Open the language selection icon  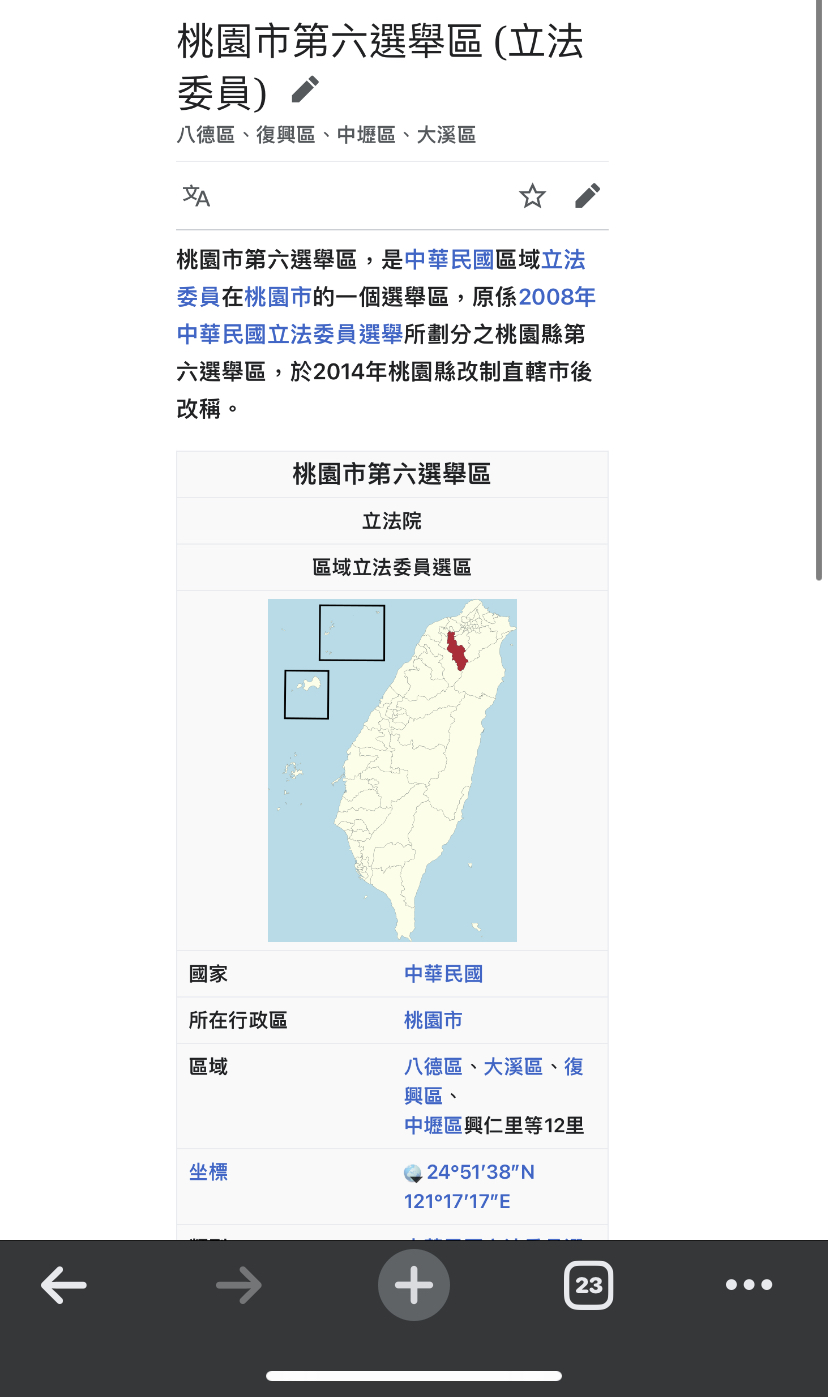(x=196, y=196)
